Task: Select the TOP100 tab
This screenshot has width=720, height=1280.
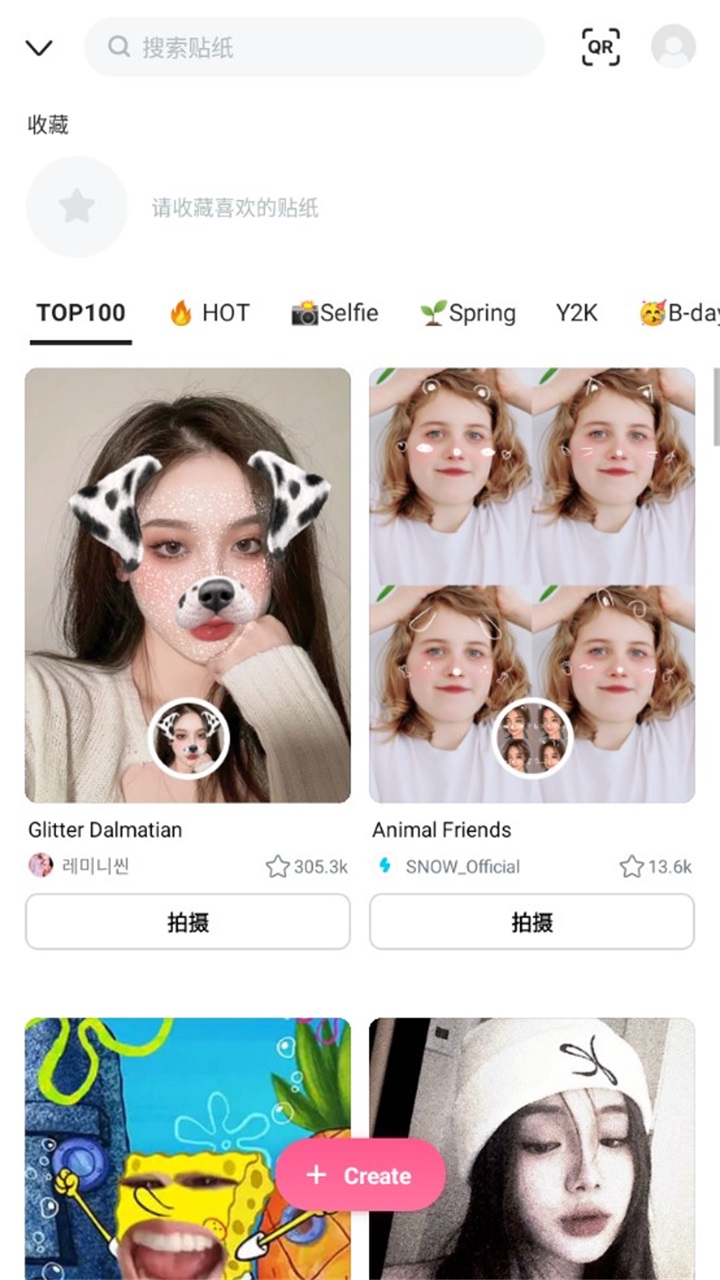Action: coord(81,313)
